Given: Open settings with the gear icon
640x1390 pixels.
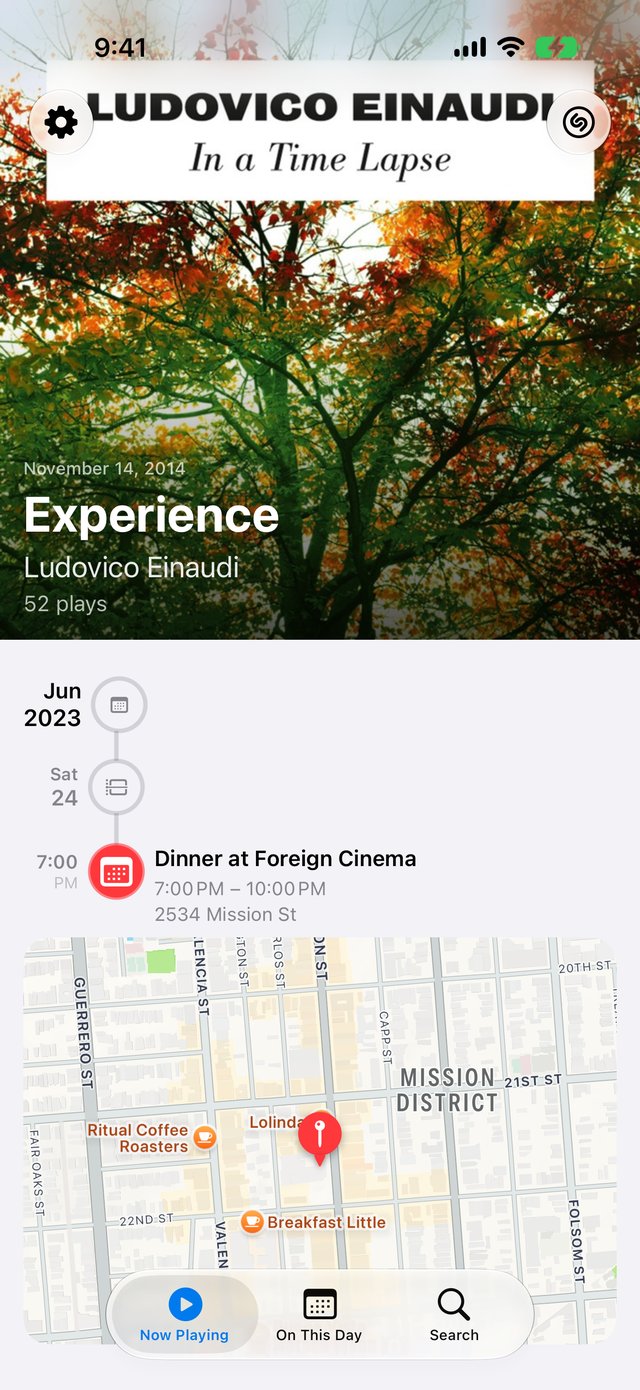Looking at the screenshot, I should point(61,123).
